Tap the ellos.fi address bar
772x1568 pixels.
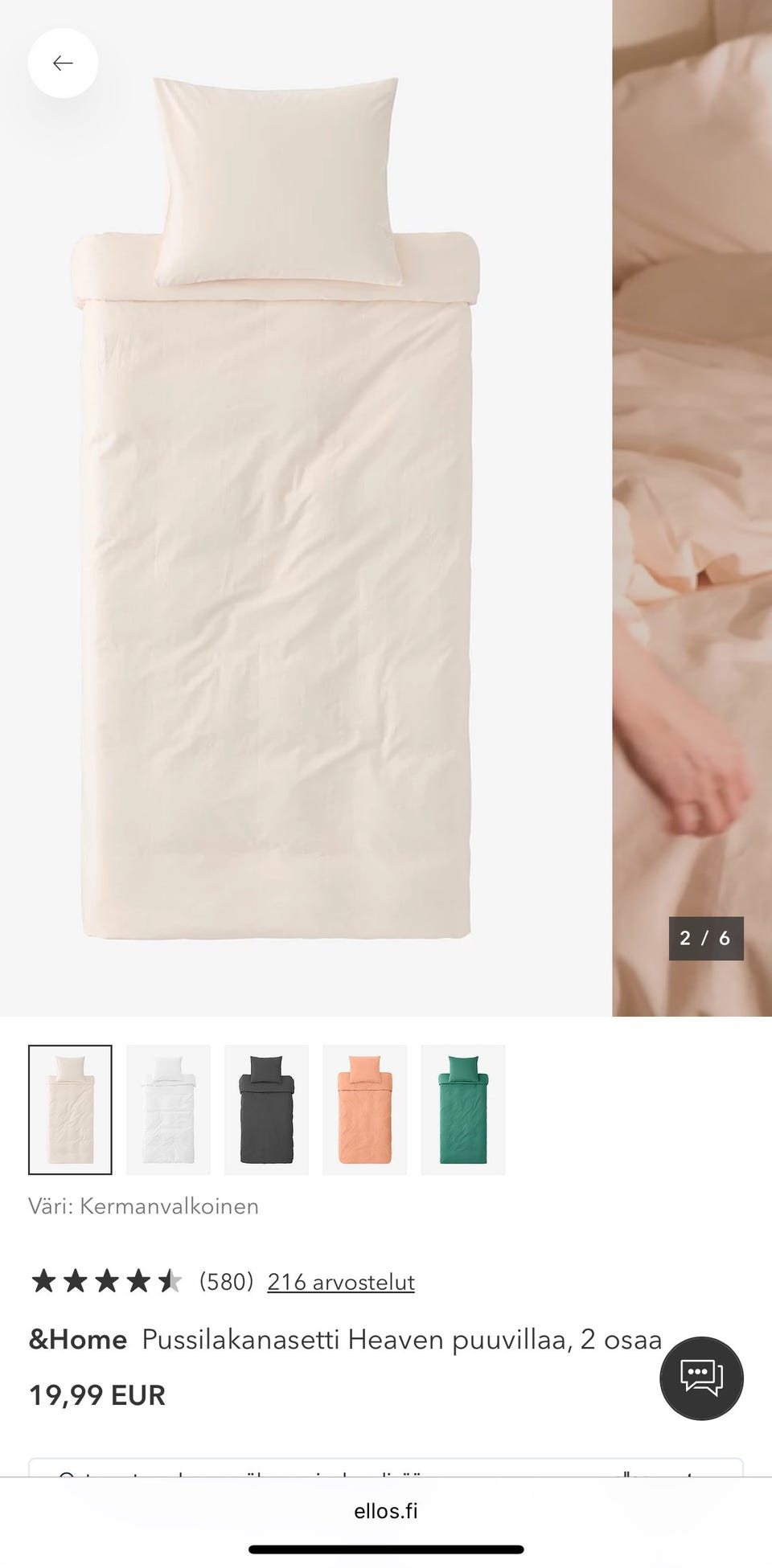tap(386, 1511)
